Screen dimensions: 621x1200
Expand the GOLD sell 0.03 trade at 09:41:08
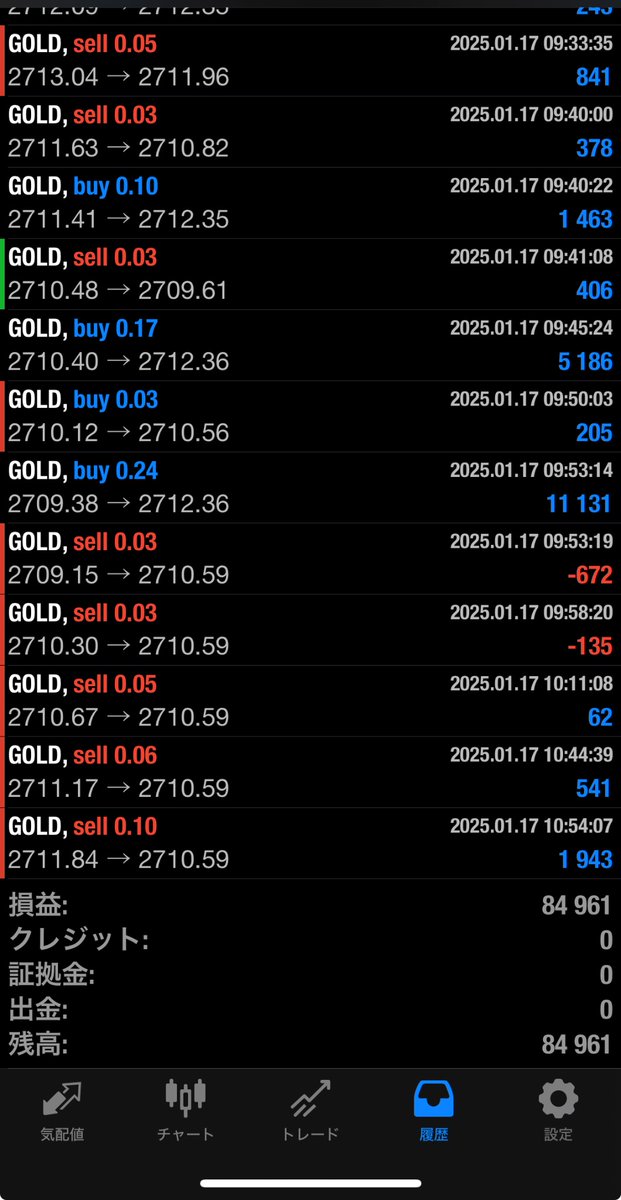pyautogui.click(x=310, y=274)
